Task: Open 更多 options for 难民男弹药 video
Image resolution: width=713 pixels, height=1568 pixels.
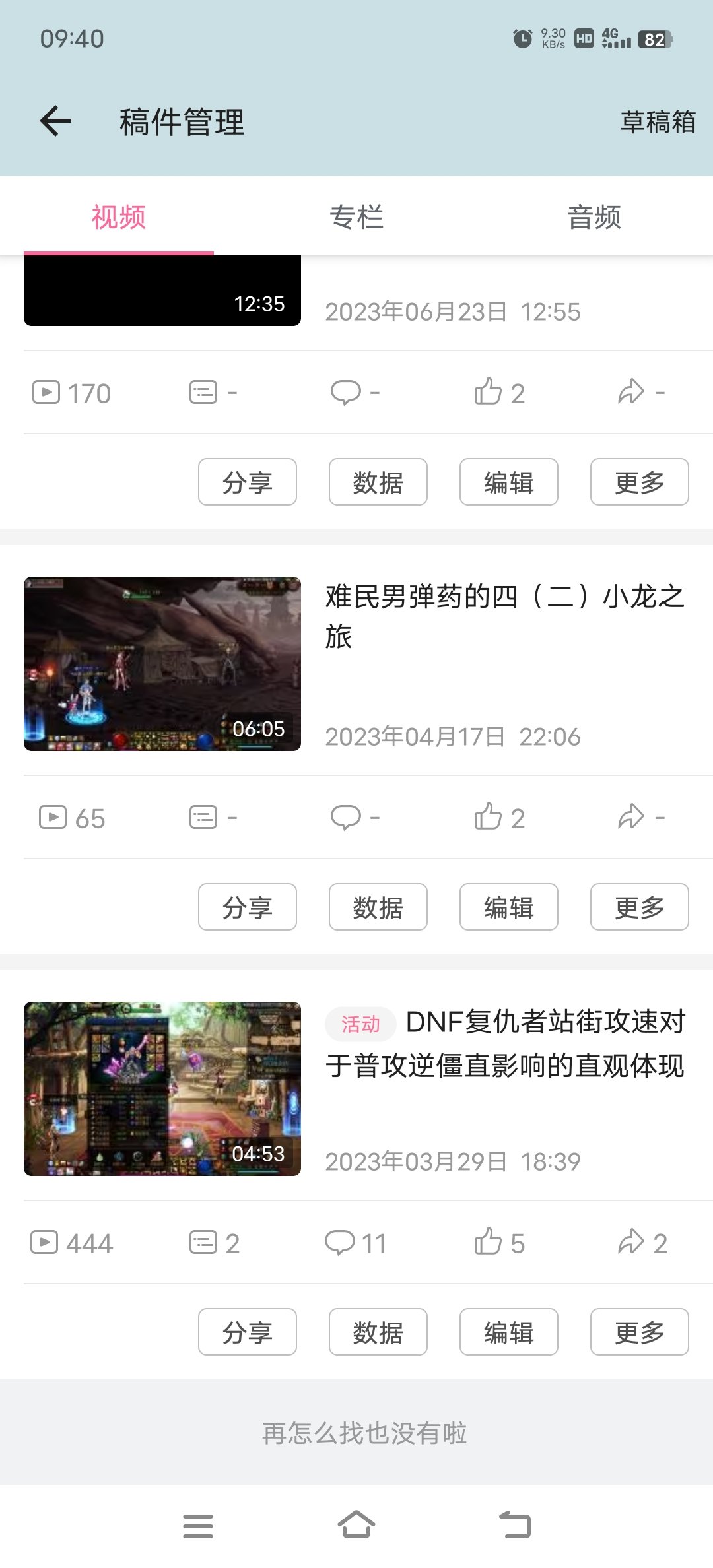Action: pos(639,907)
